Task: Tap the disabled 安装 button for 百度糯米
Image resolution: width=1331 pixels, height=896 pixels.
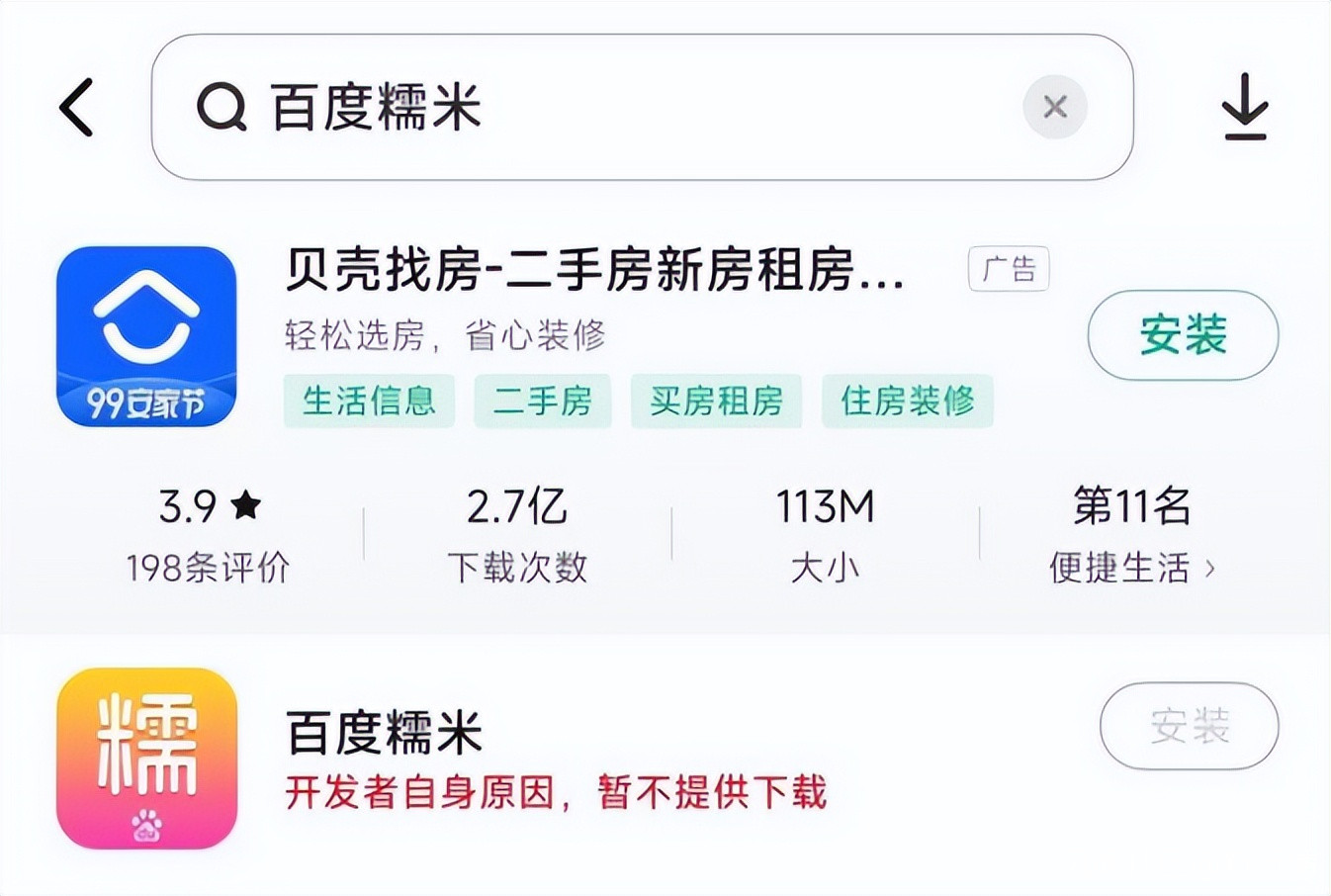Action: (1189, 726)
